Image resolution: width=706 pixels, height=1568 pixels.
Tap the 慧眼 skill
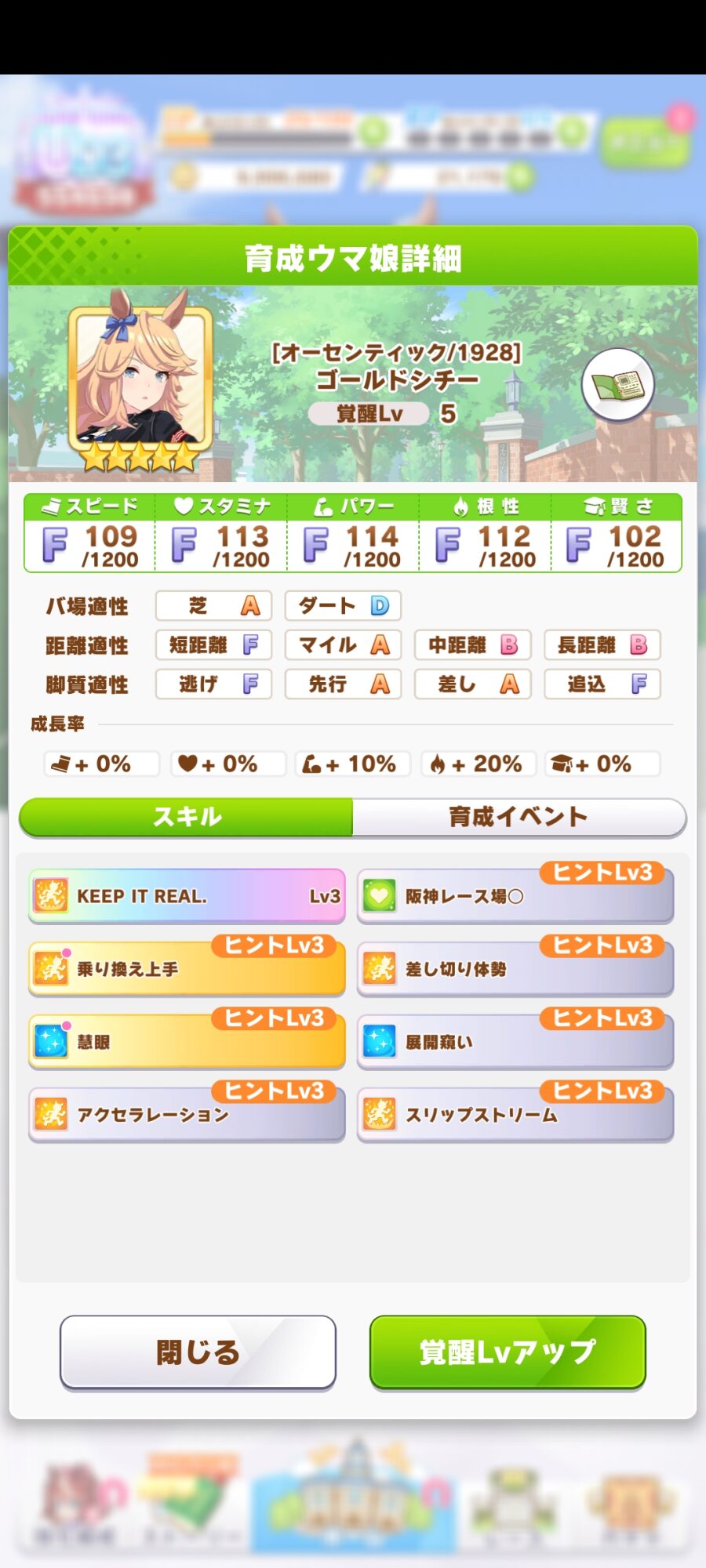(x=187, y=1042)
